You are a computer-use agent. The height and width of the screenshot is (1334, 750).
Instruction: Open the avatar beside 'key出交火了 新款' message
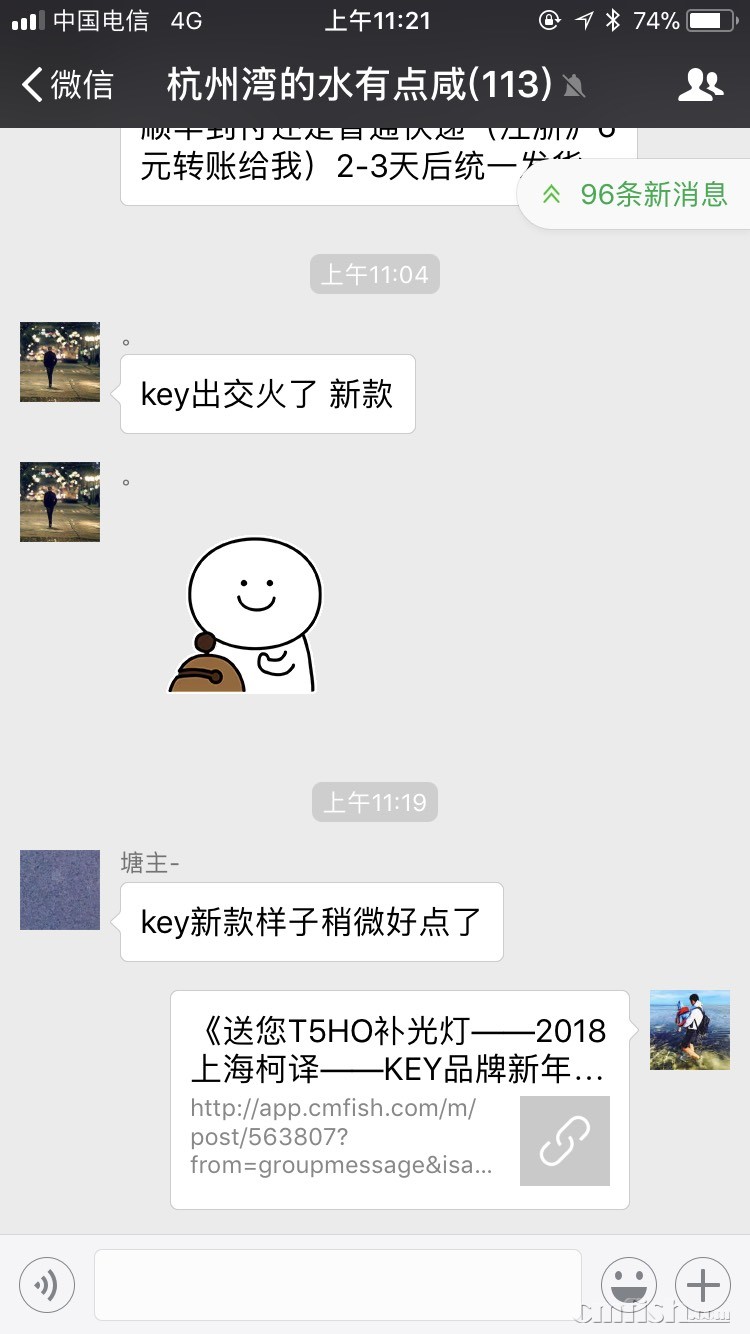(60, 362)
